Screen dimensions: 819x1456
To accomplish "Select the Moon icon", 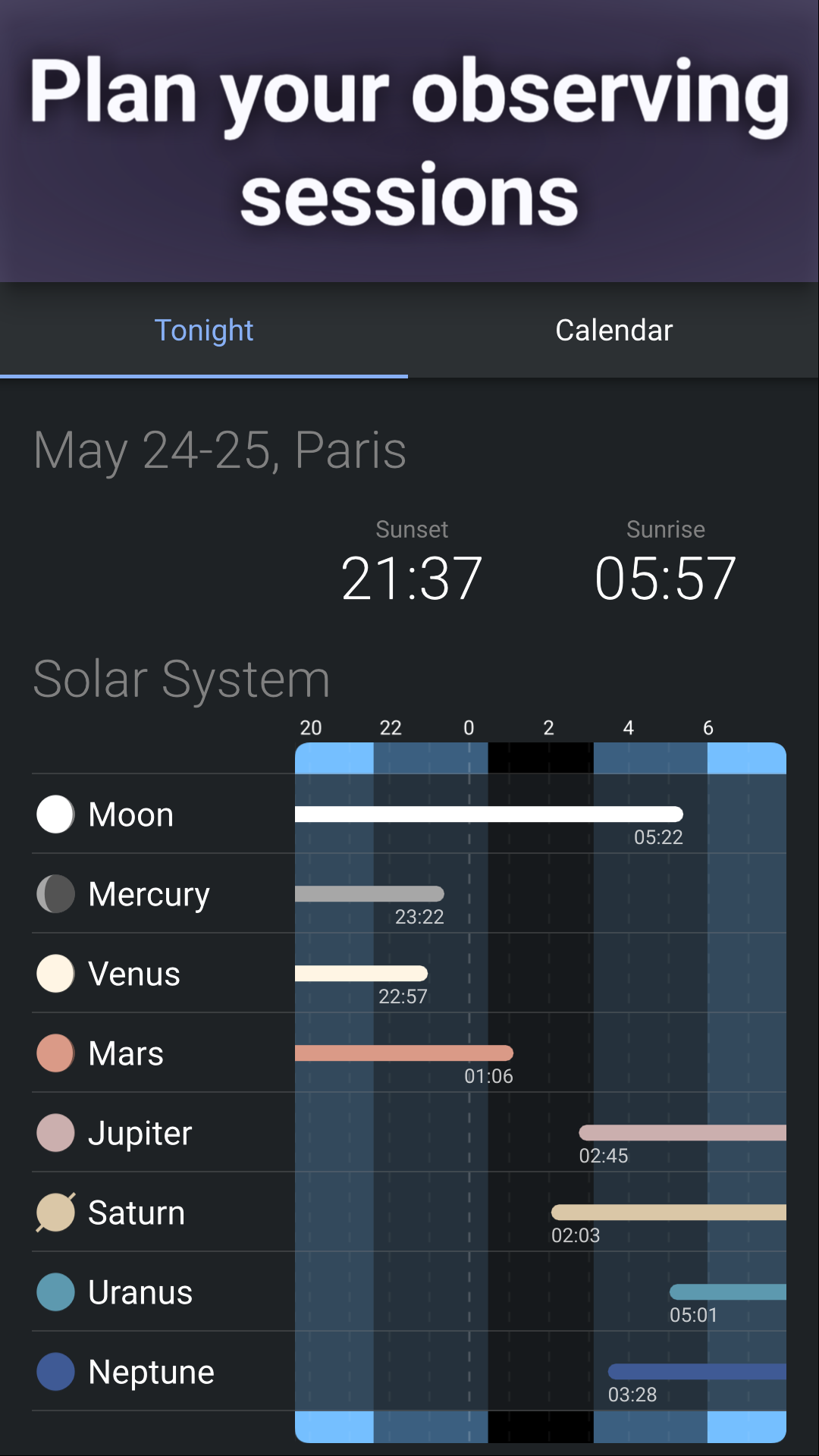I will click(54, 814).
